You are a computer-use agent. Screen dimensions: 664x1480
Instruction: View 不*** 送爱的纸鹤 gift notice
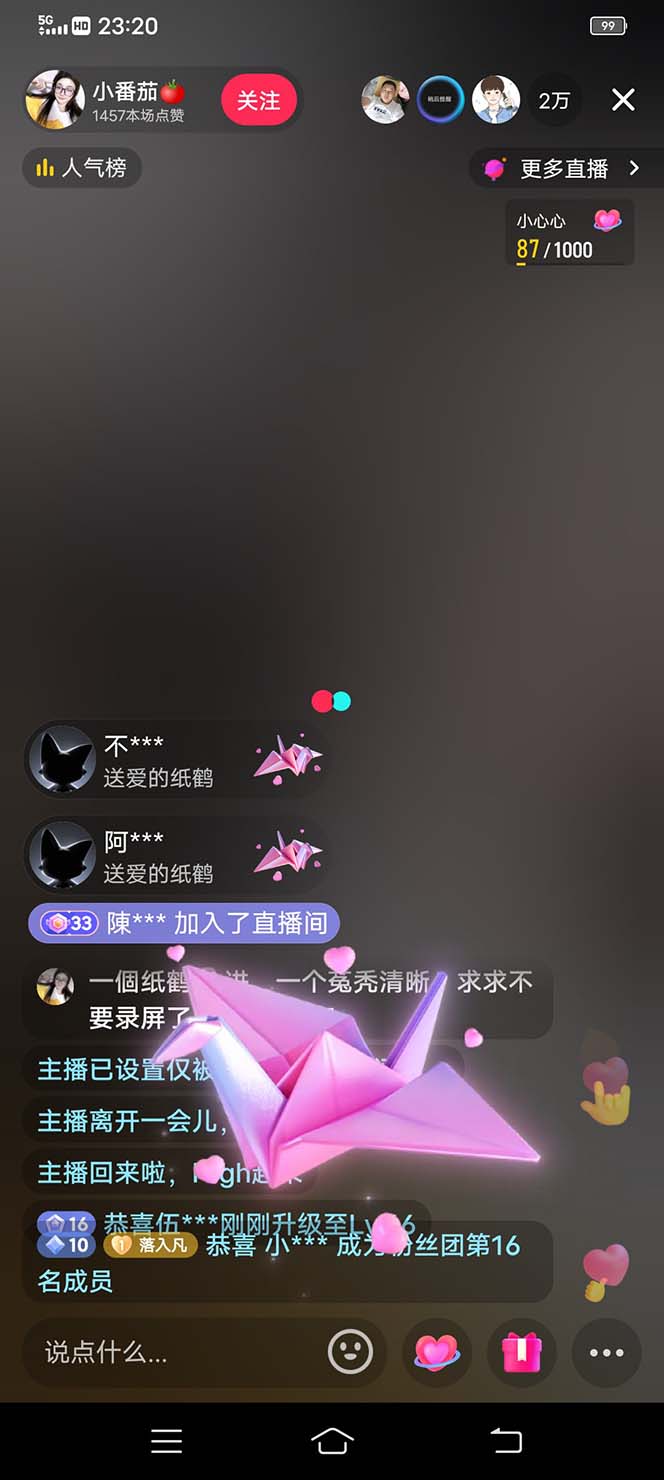click(x=175, y=761)
